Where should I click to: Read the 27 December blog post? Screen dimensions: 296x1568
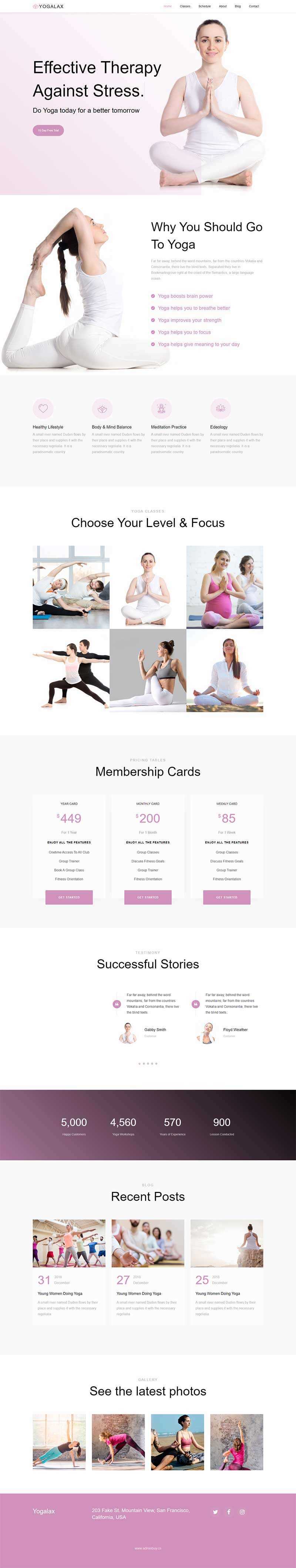[139, 1293]
